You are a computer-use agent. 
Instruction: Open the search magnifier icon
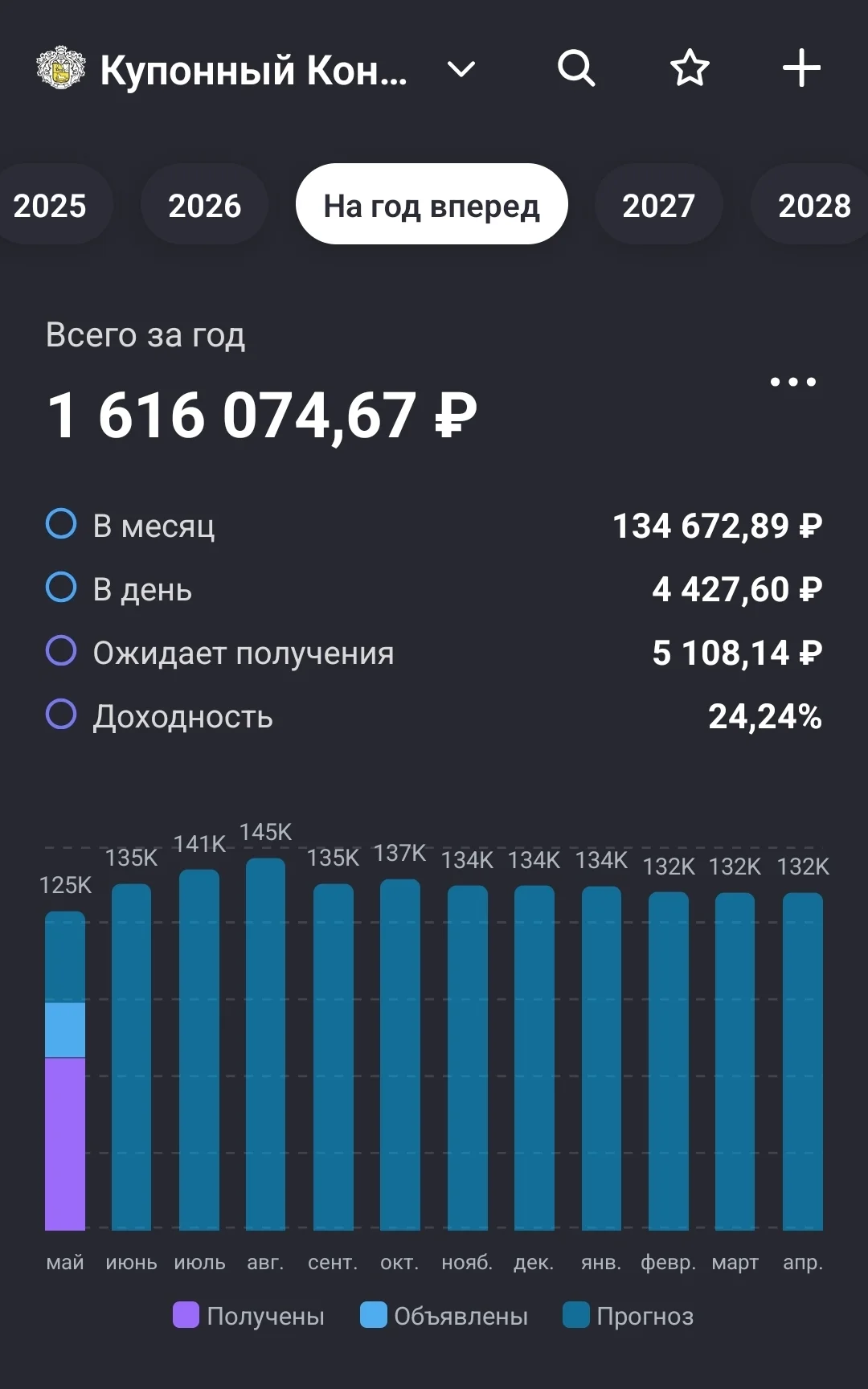[576, 68]
